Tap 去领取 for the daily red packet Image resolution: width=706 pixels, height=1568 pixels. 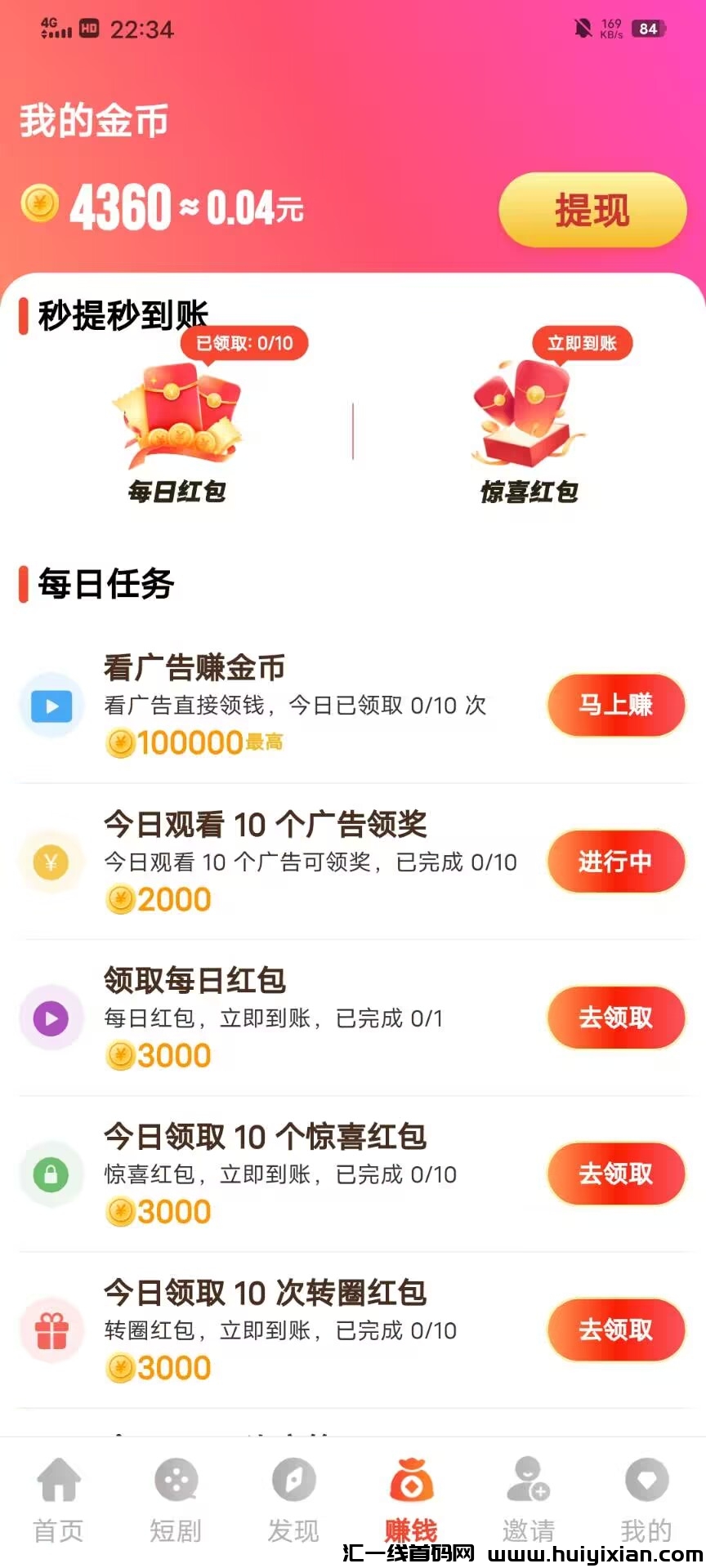(616, 1018)
